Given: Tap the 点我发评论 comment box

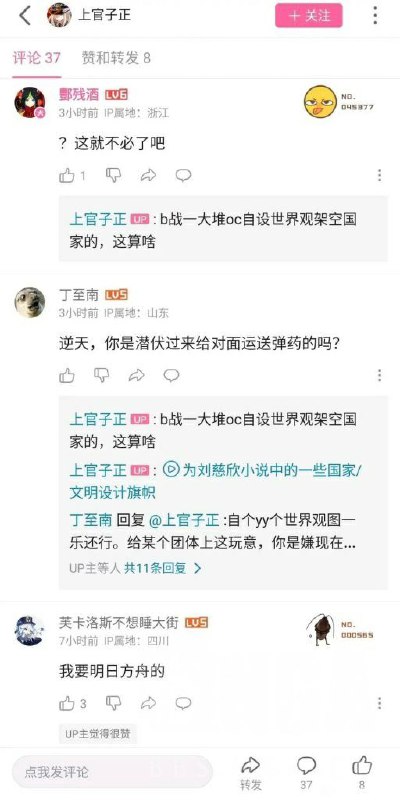Looking at the screenshot, I should 112,772.
